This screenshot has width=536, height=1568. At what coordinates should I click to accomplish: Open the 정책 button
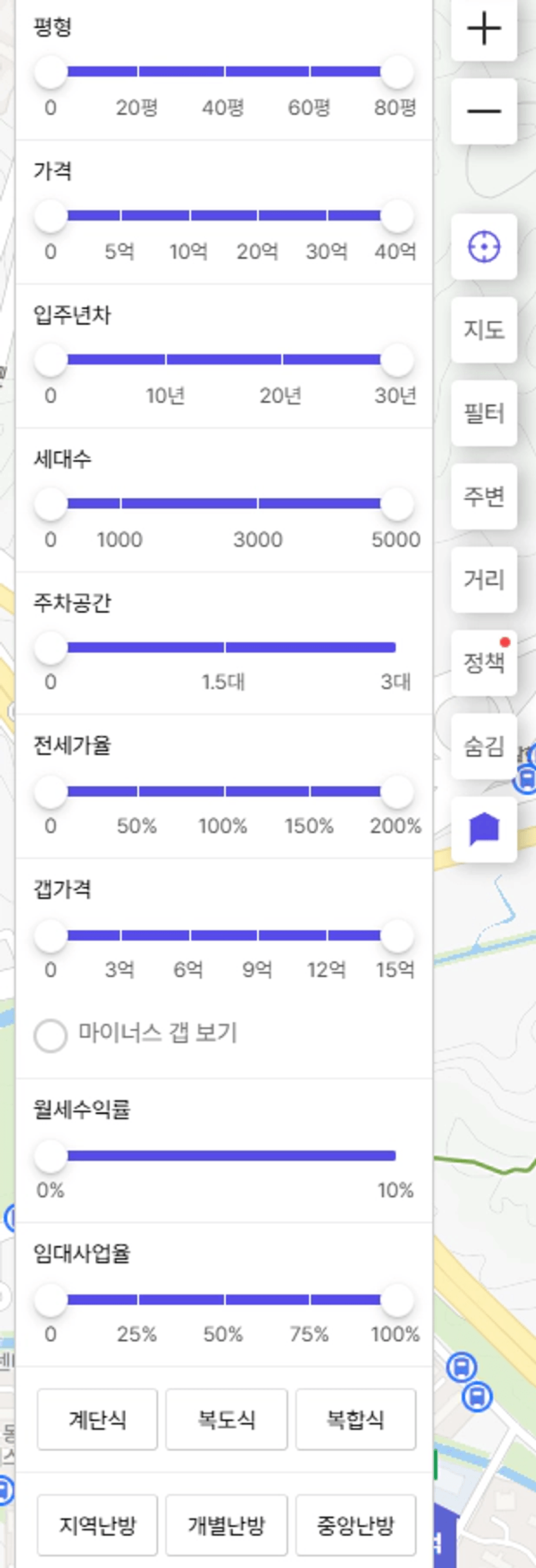[x=484, y=662]
